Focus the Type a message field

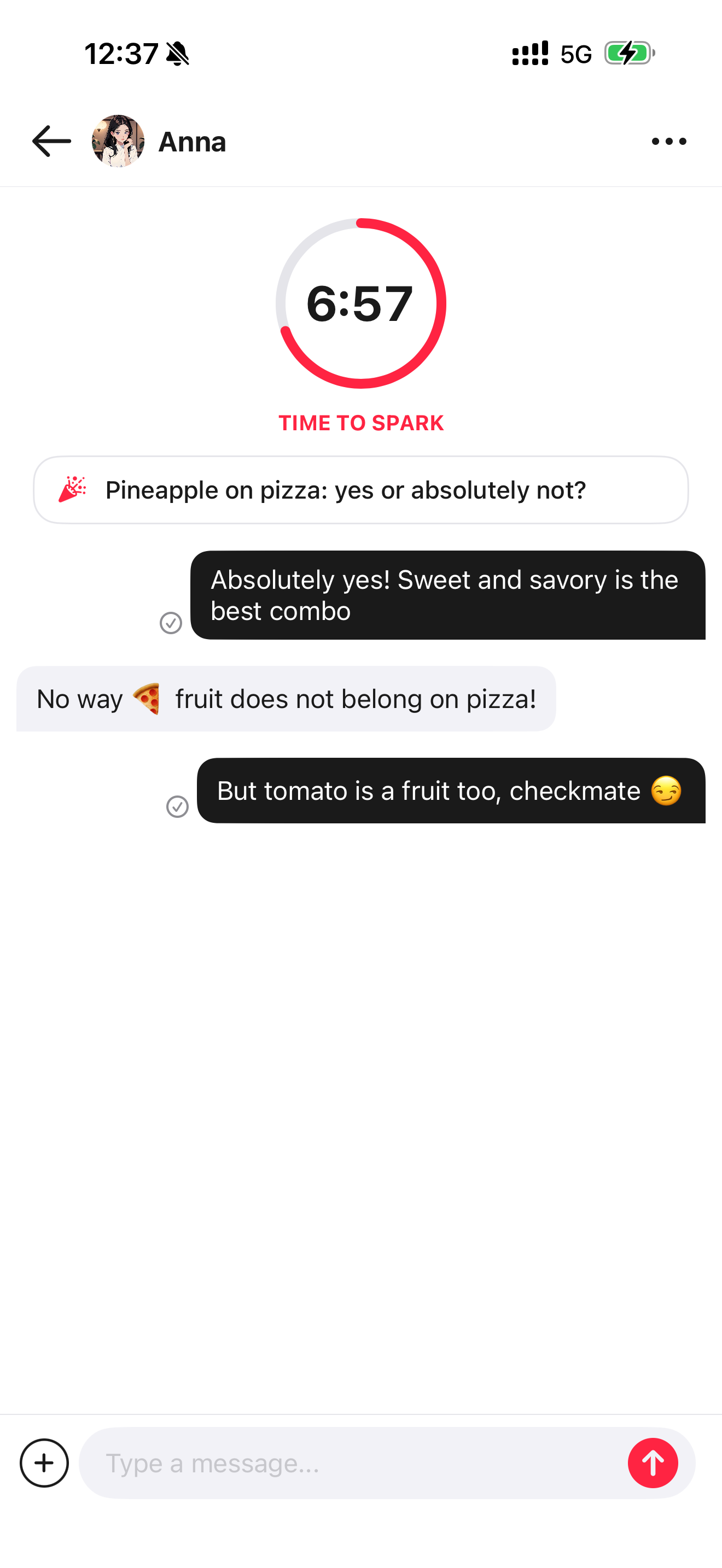[353, 1462]
